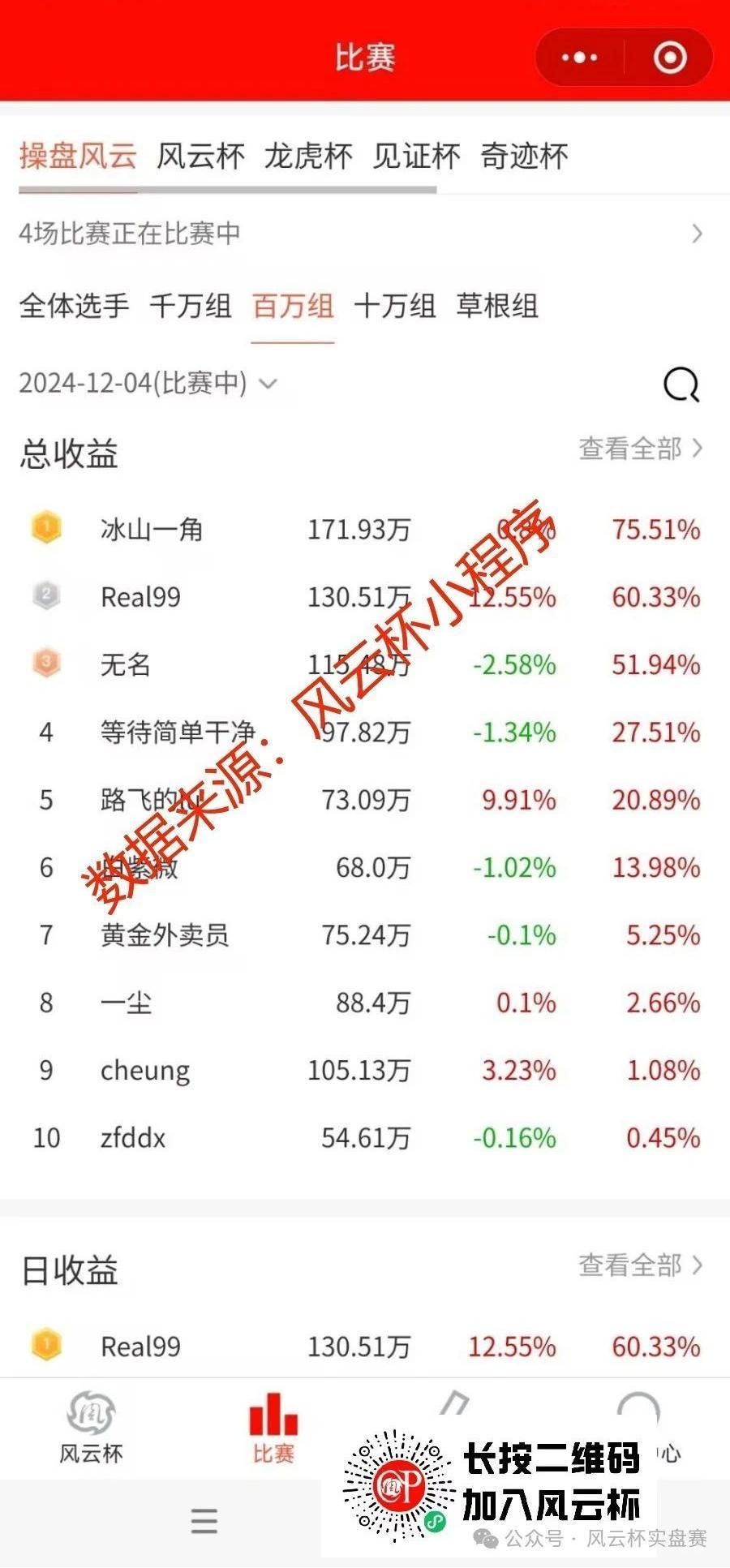Close the mini program with the circle button
730x1568 pixels.
[670, 58]
